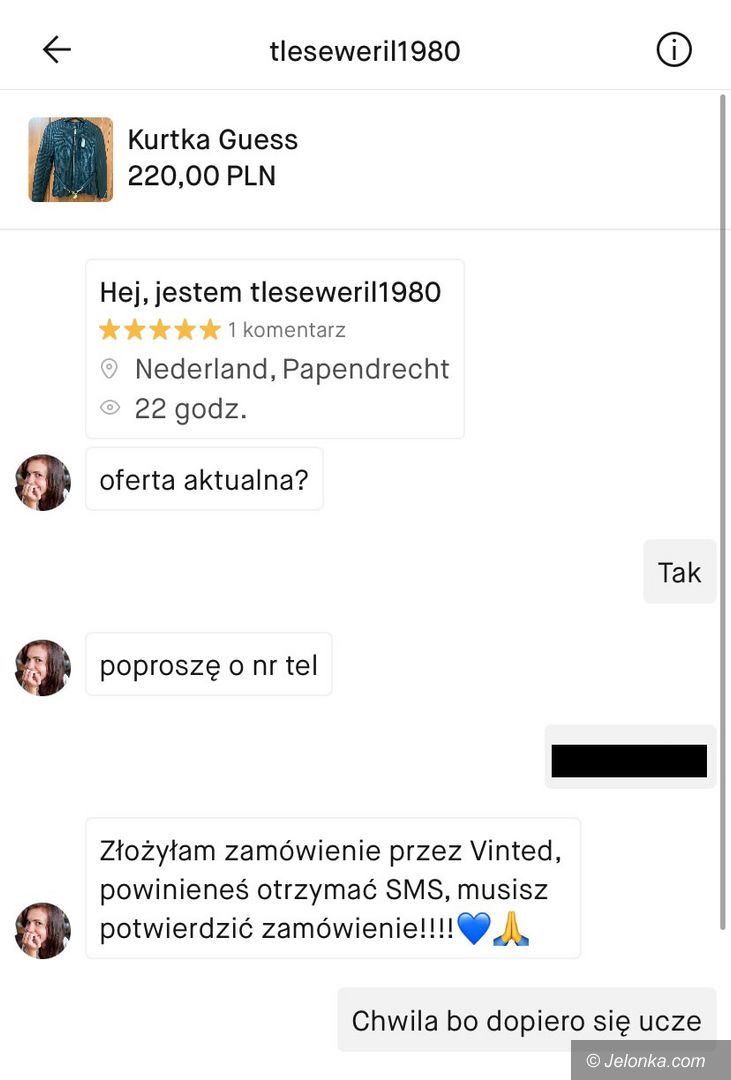Tap sender avatar beside 'oferta aktualna?'
The image size is (731, 1080).
click(43, 483)
